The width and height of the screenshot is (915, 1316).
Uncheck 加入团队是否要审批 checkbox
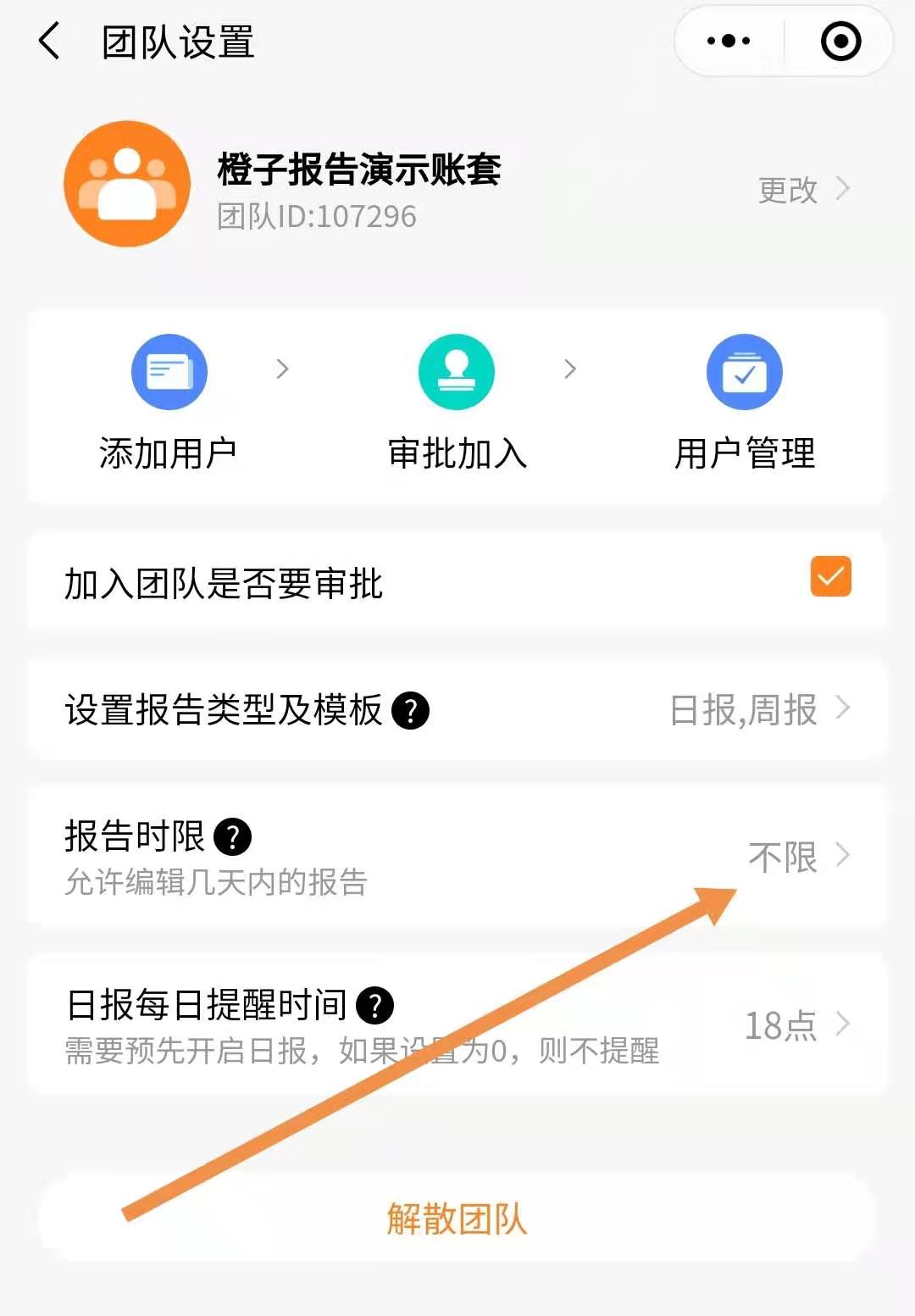tap(830, 577)
